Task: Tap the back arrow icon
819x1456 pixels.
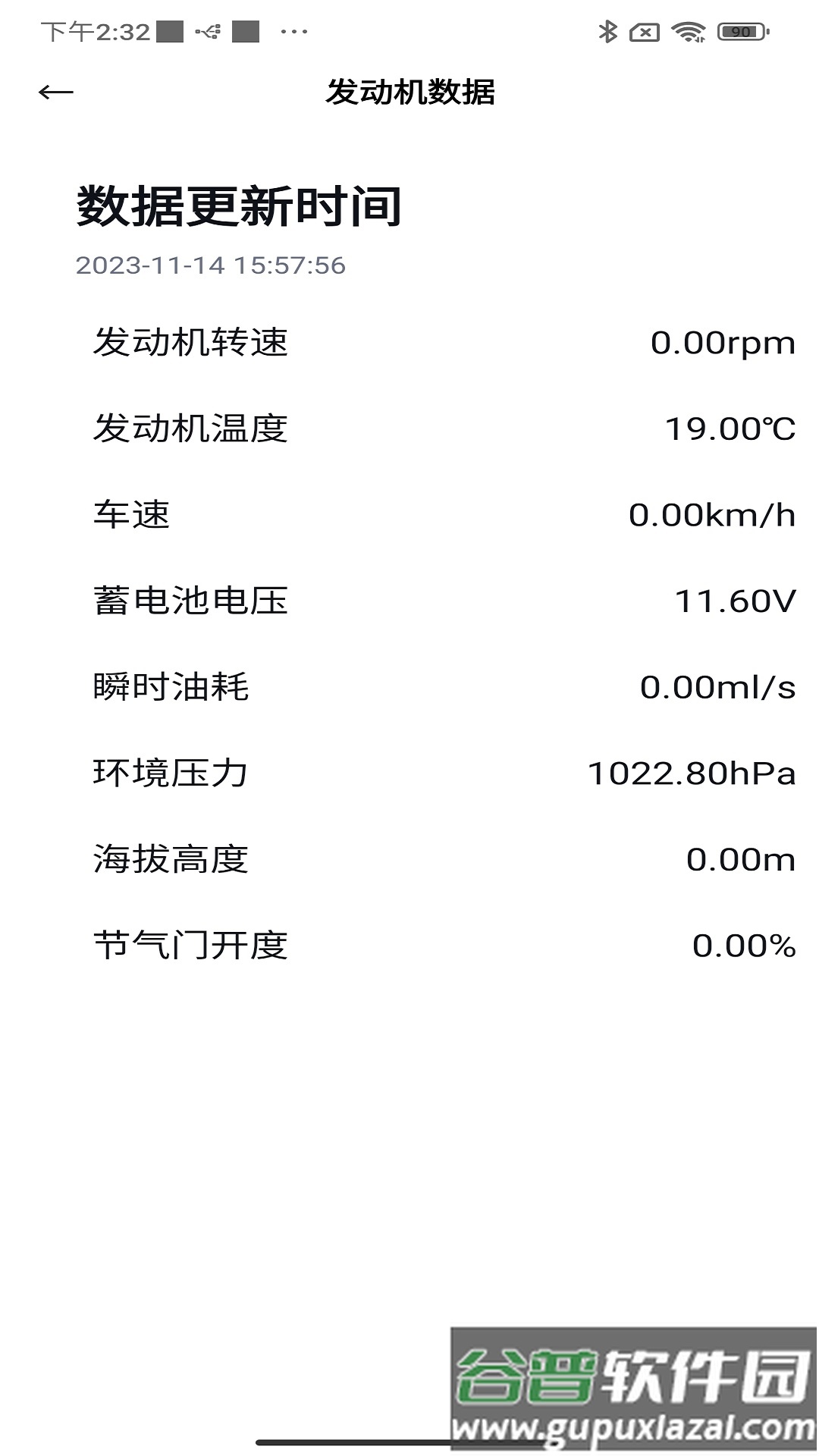Action: tap(55, 93)
